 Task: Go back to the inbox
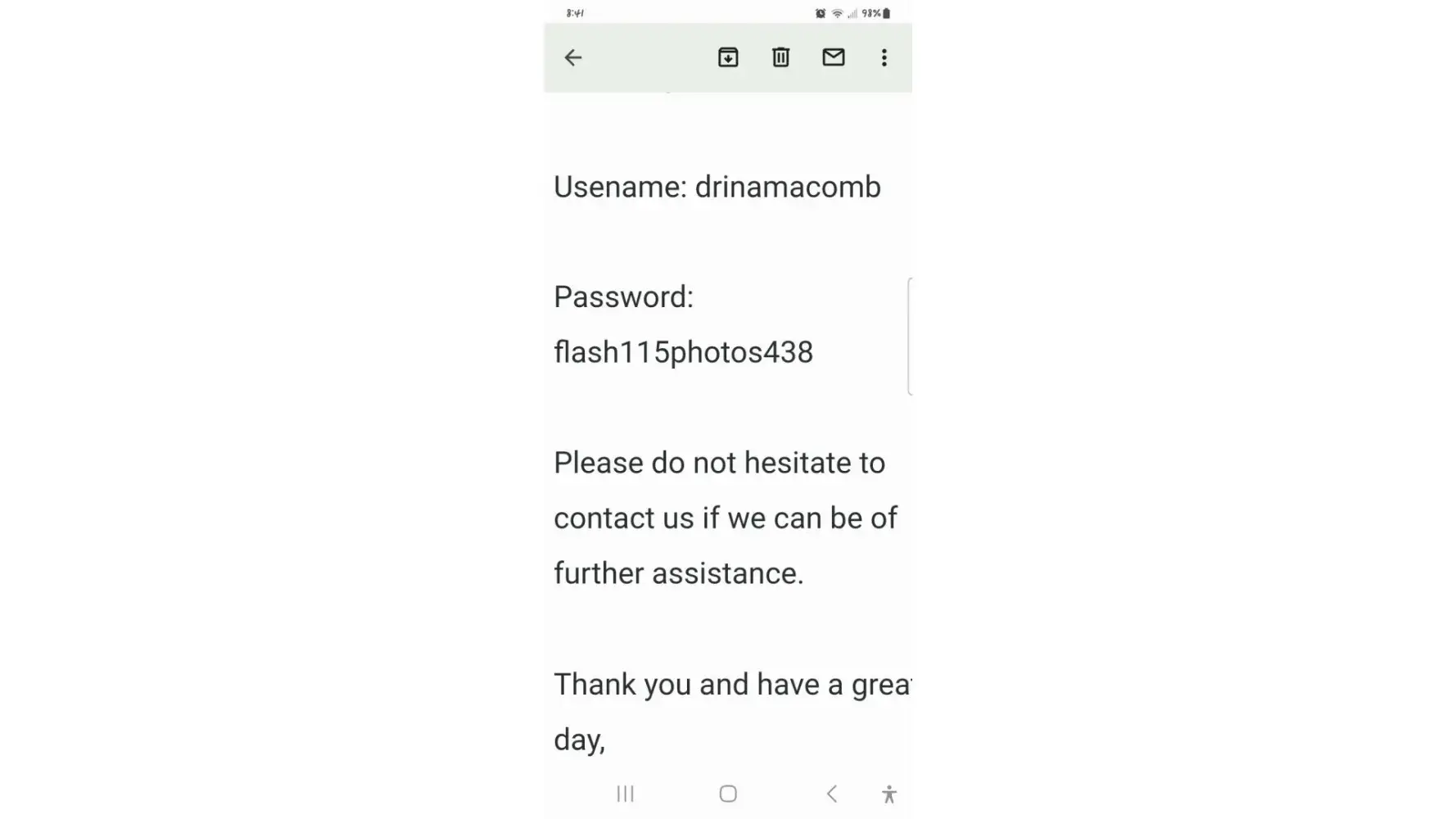click(x=572, y=57)
